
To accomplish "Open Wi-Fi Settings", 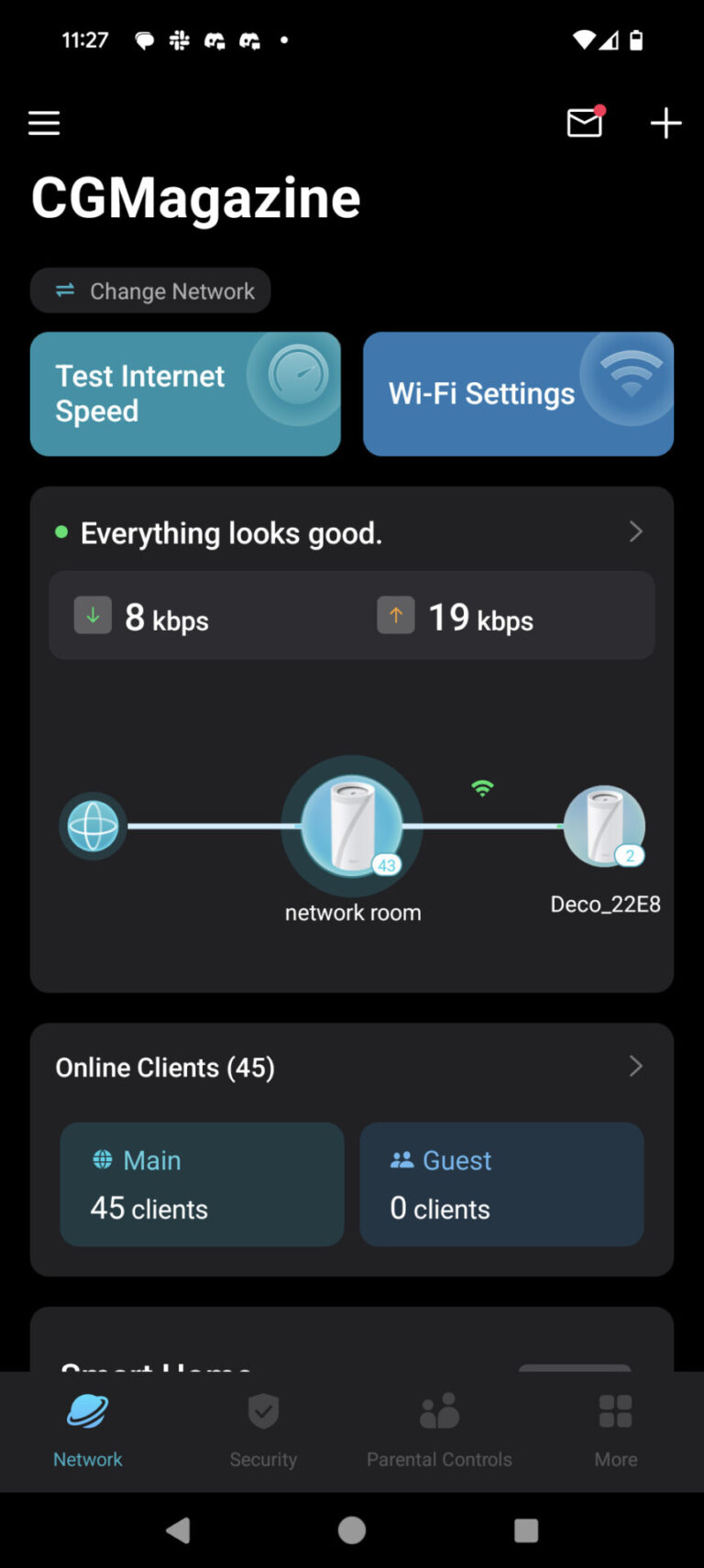I will tap(518, 394).
